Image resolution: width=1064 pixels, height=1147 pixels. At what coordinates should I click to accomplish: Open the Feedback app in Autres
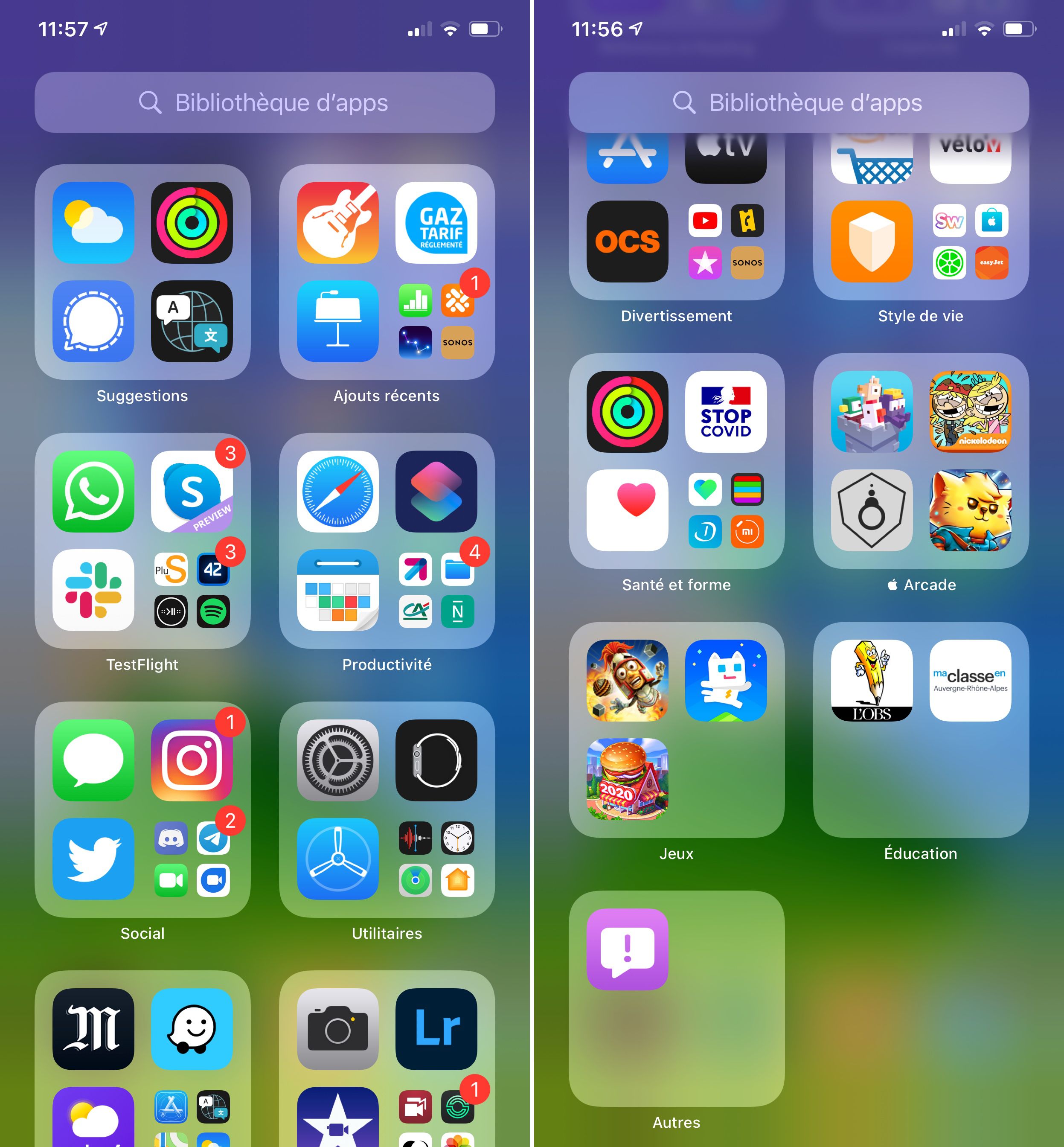point(627,949)
